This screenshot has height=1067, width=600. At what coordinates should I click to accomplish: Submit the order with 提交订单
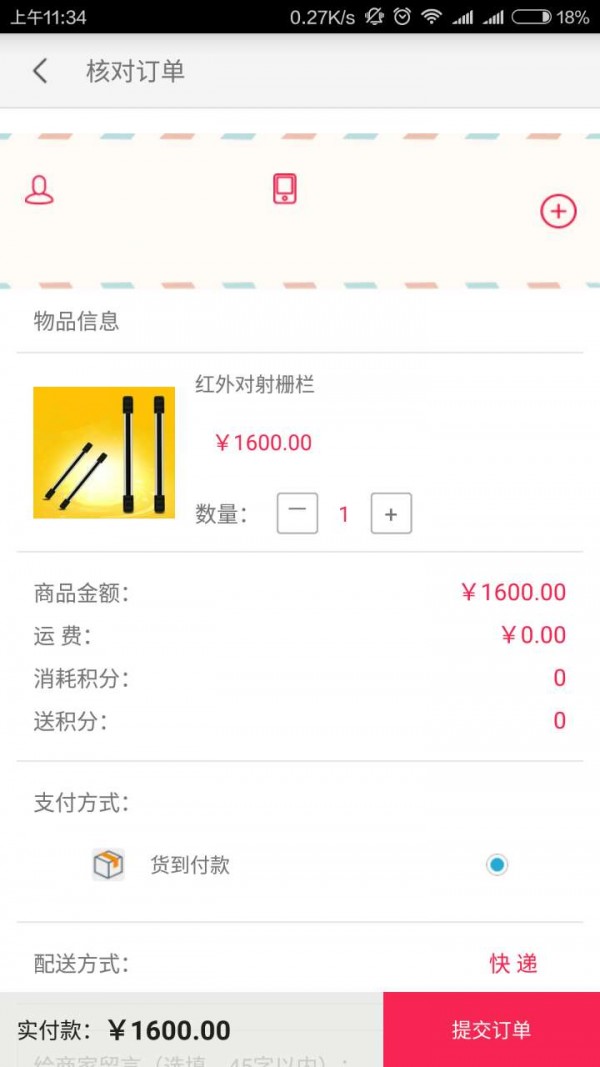pos(491,1030)
